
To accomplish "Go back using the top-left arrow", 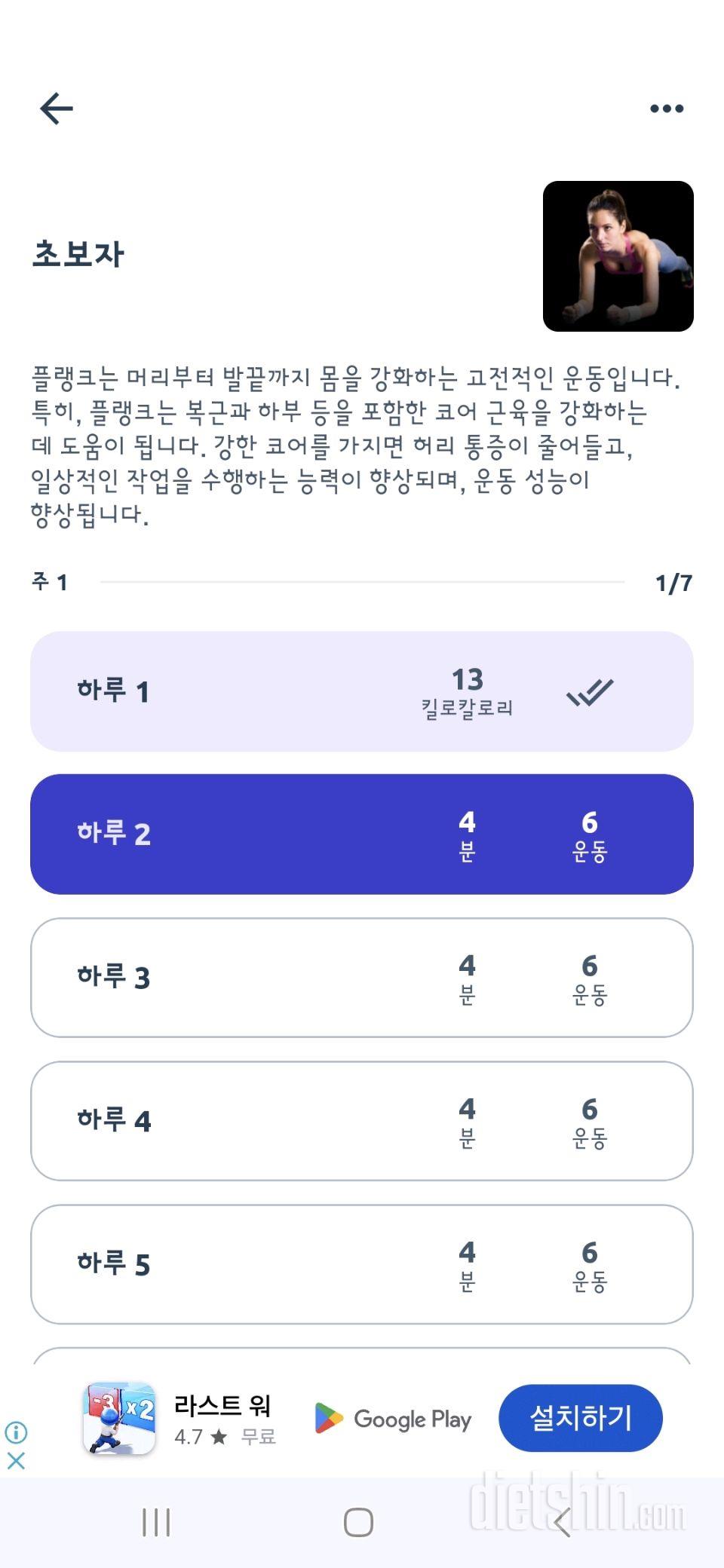I will [x=57, y=109].
